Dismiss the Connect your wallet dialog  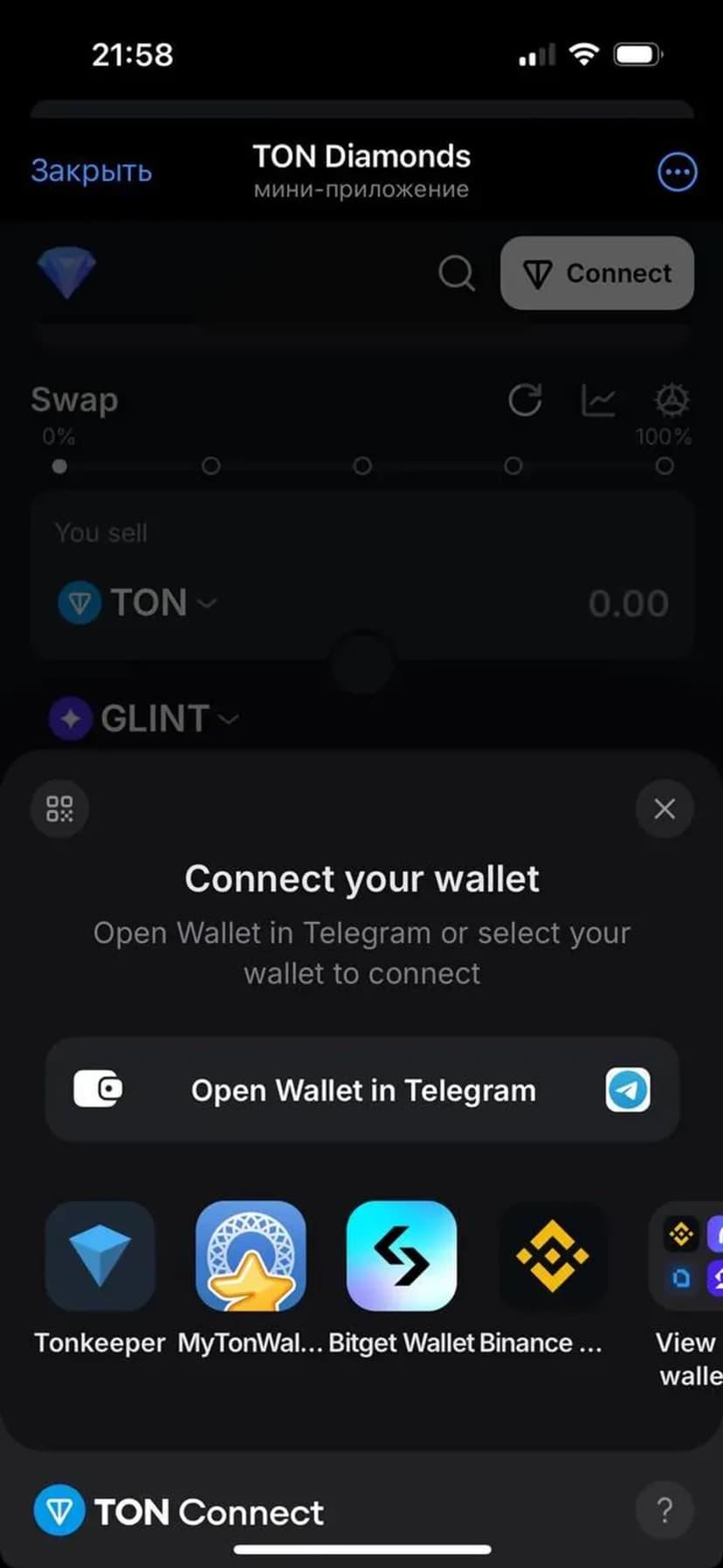(x=664, y=808)
